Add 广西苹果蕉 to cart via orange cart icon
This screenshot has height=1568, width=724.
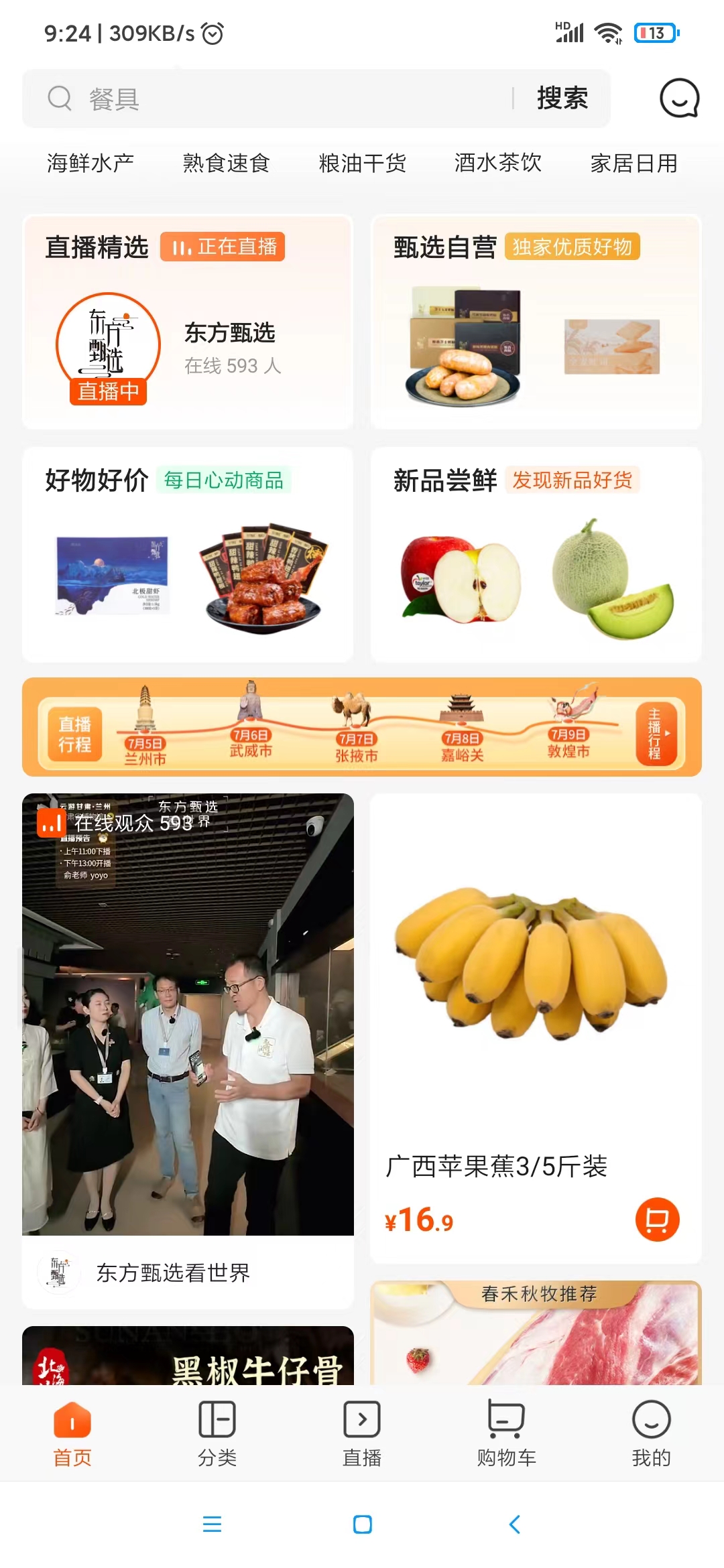pyautogui.click(x=657, y=1220)
